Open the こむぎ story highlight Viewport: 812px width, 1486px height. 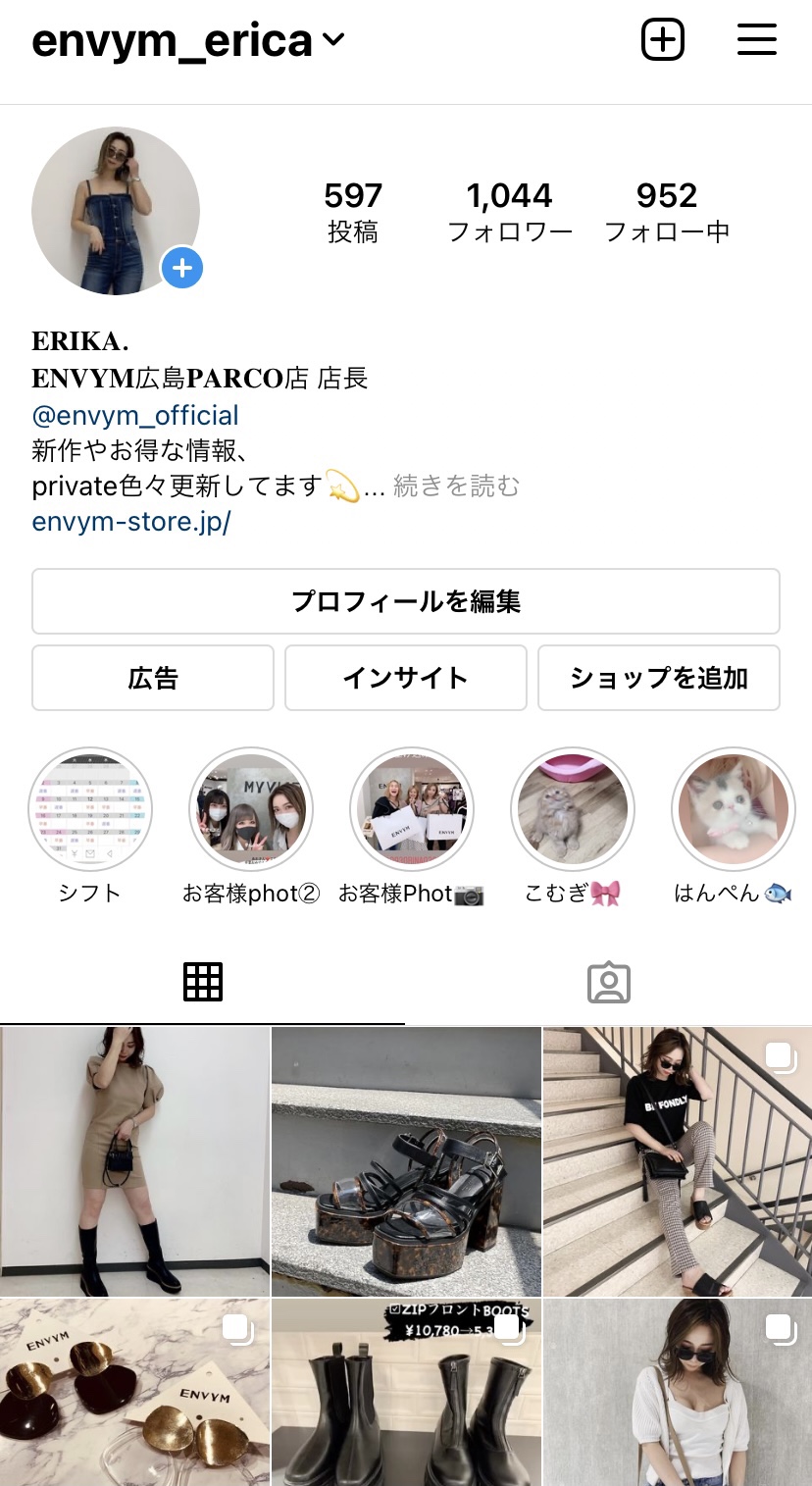click(573, 810)
